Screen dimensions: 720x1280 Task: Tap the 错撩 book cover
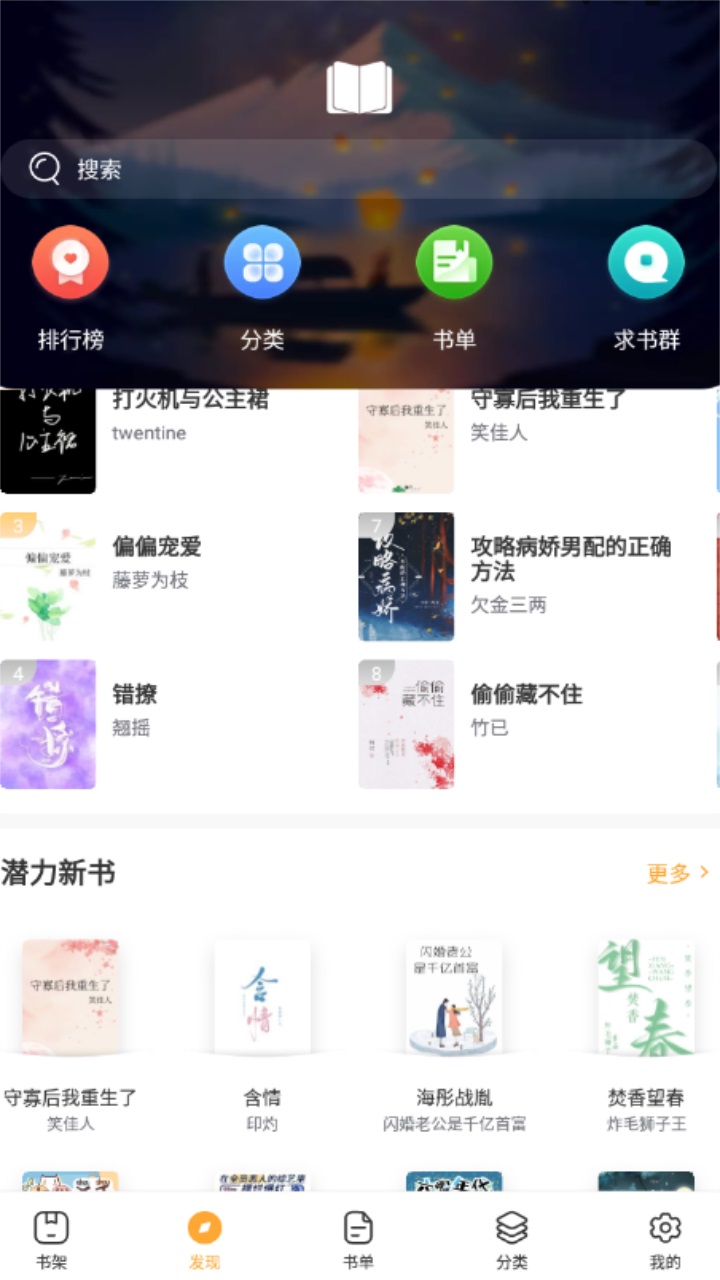[x=48, y=722]
